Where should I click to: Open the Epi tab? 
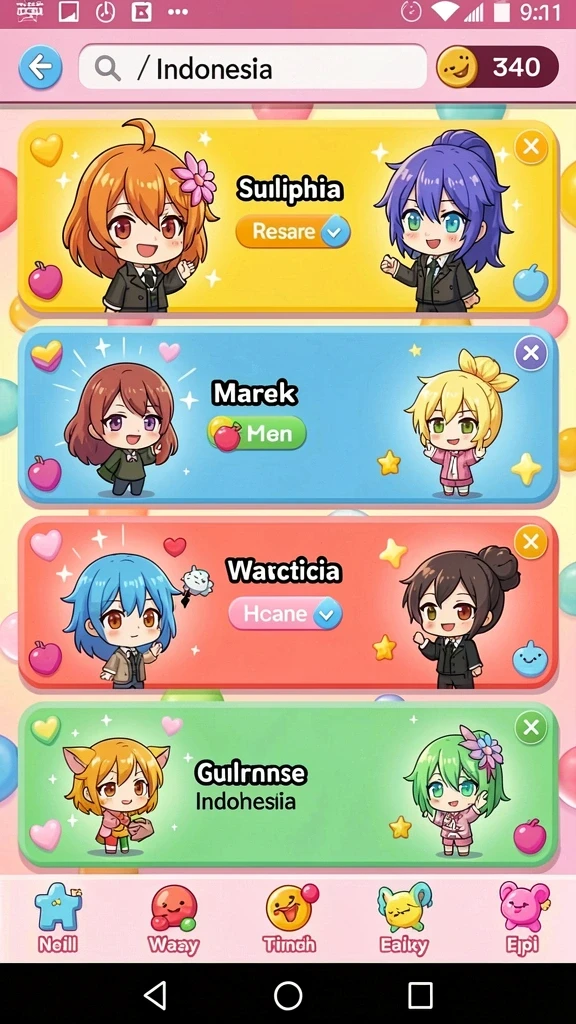pos(523,919)
